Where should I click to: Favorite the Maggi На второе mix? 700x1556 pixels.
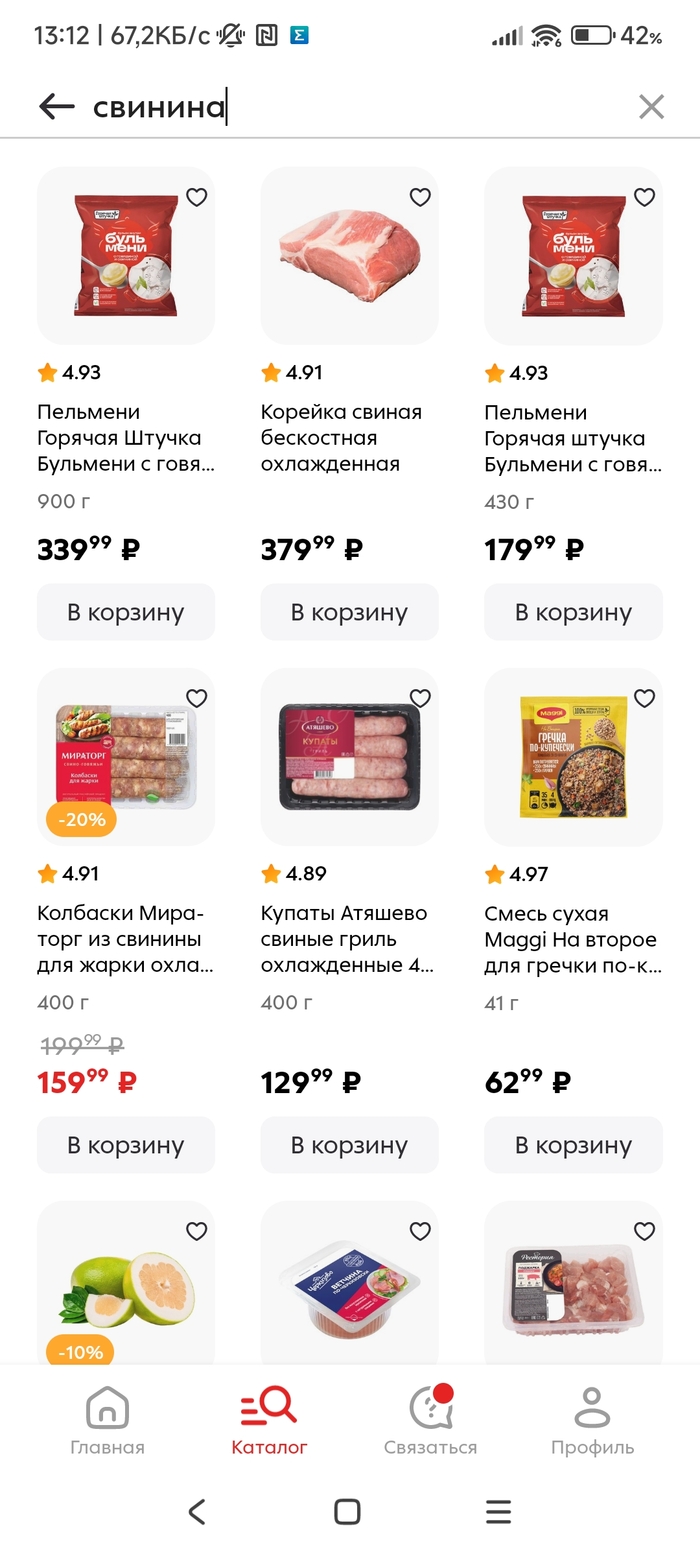point(644,698)
